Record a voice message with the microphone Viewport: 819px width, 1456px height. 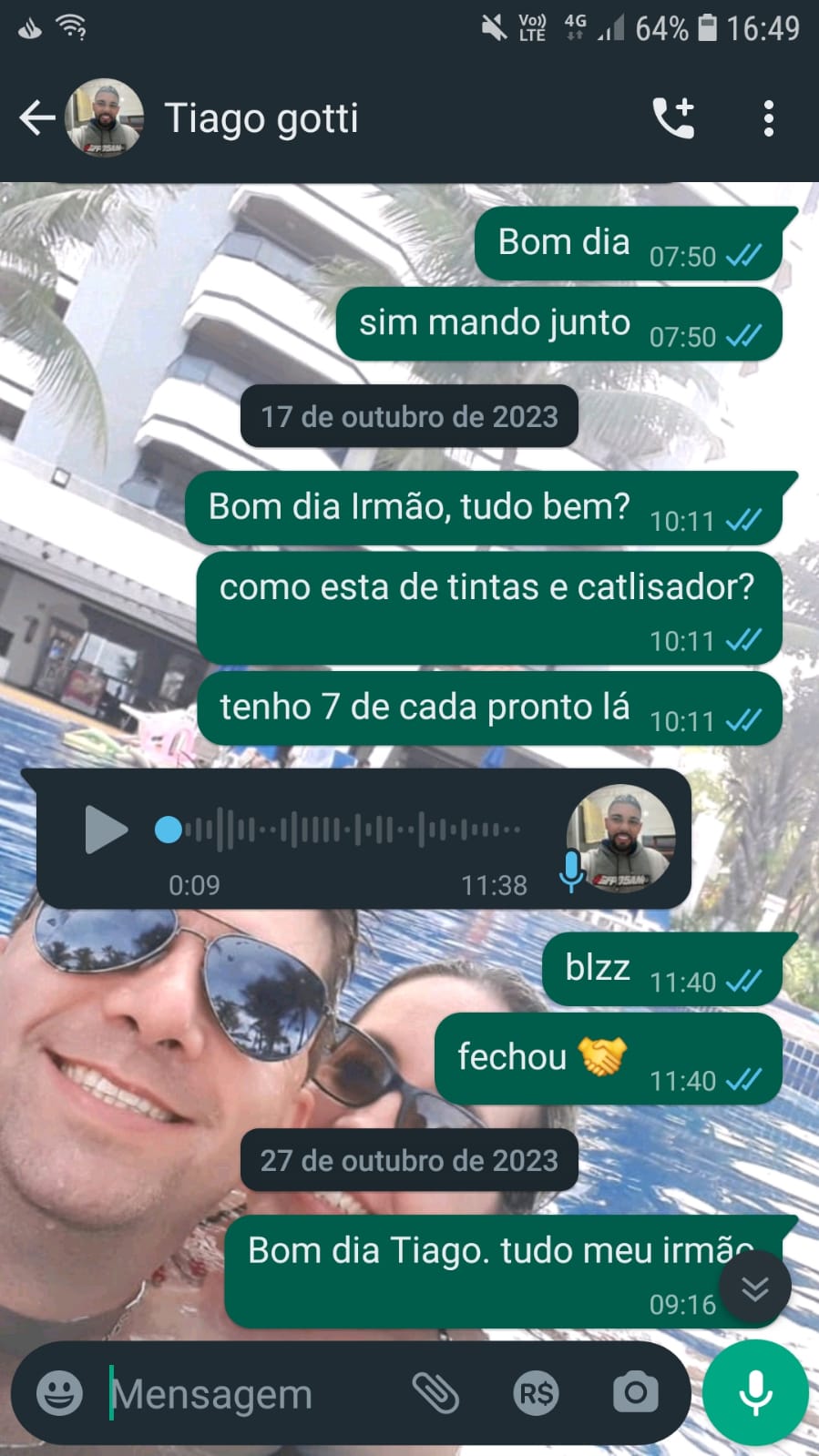click(x=755, y=1393)
